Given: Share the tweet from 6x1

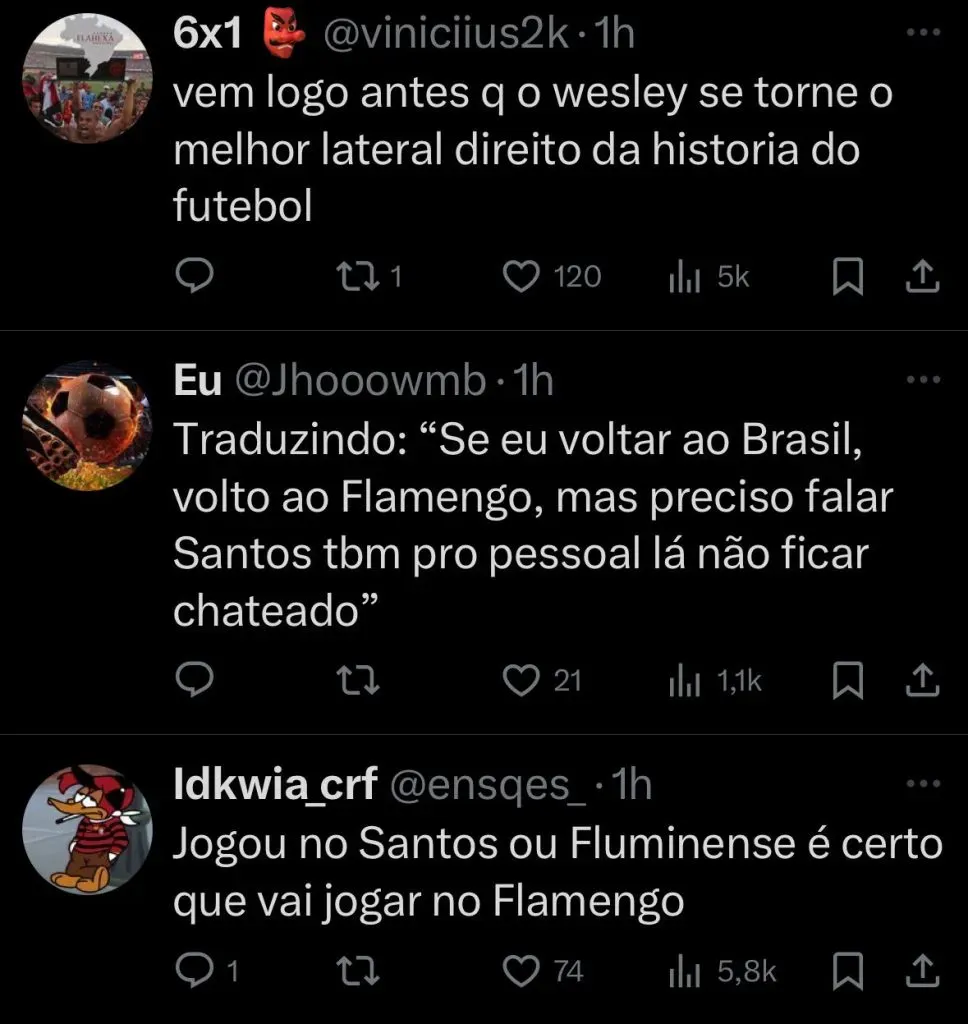Looking at the screenshot, I should 921,277.
